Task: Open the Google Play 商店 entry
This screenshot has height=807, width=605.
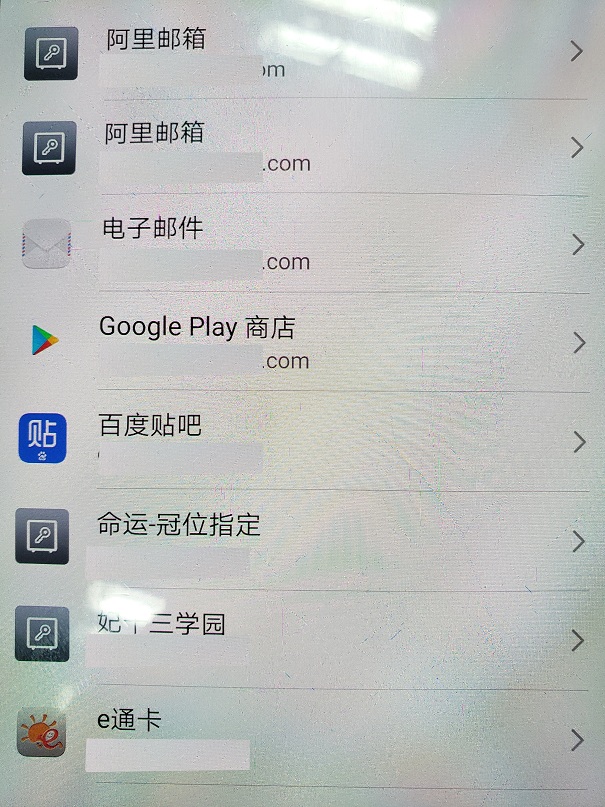Action: (x=300, y=342)
